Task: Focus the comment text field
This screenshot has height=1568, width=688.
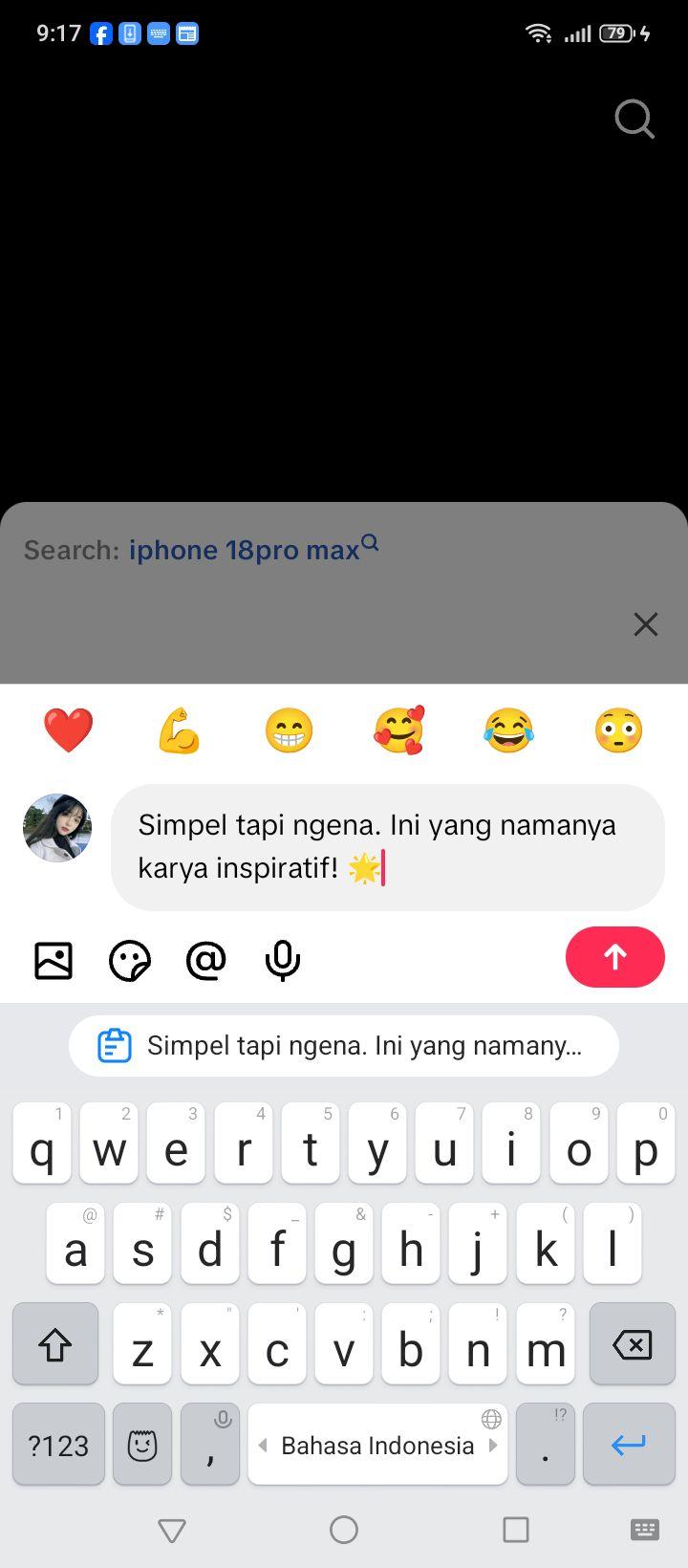Action: click(x=388, y=847)
